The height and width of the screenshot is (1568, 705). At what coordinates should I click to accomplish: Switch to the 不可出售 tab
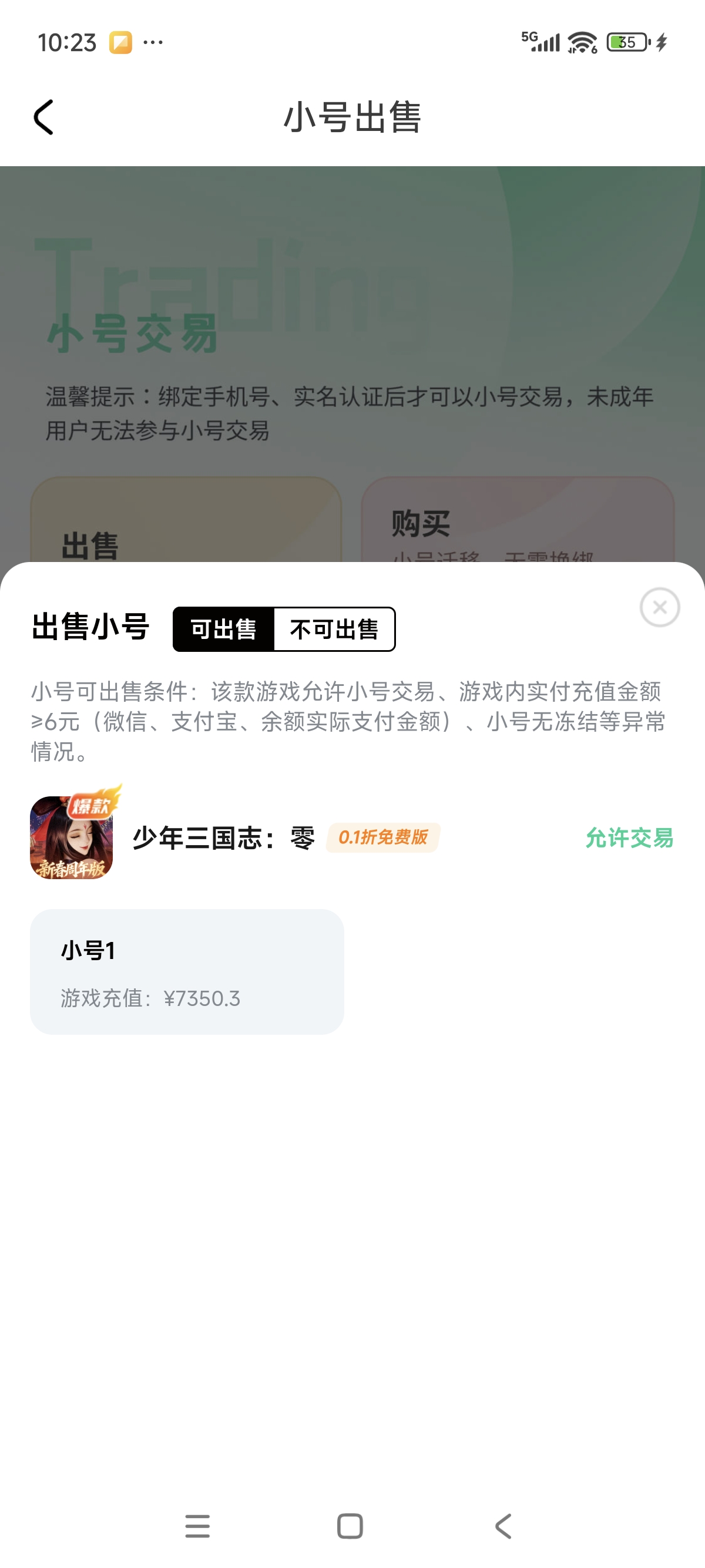(334, 630)
